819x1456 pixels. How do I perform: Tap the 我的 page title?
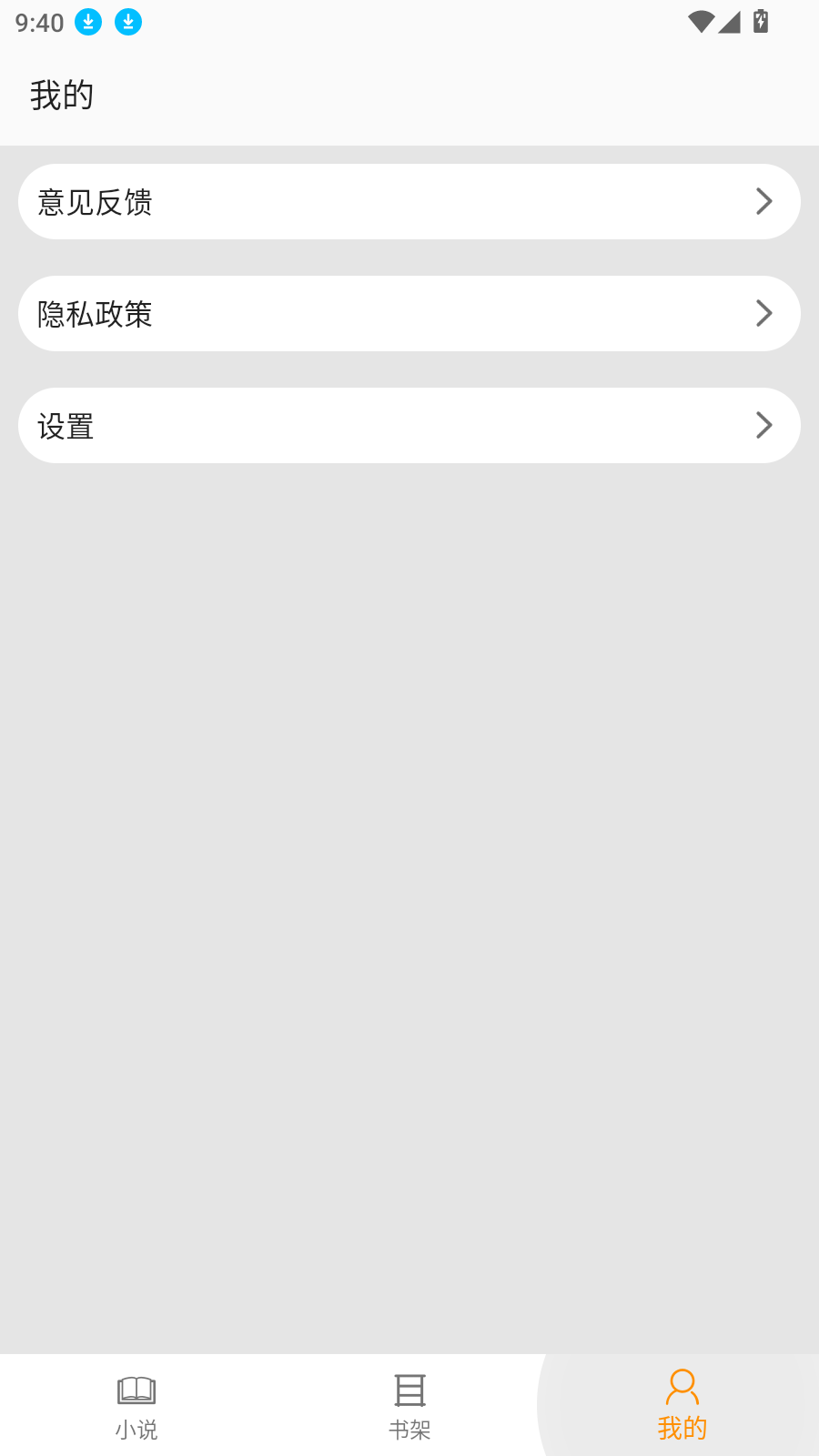coord(62,93)
